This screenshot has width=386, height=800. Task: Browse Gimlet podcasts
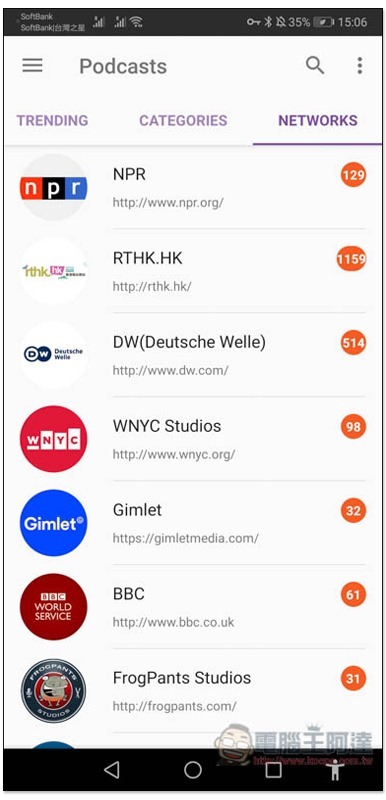(x=193, y=522)
